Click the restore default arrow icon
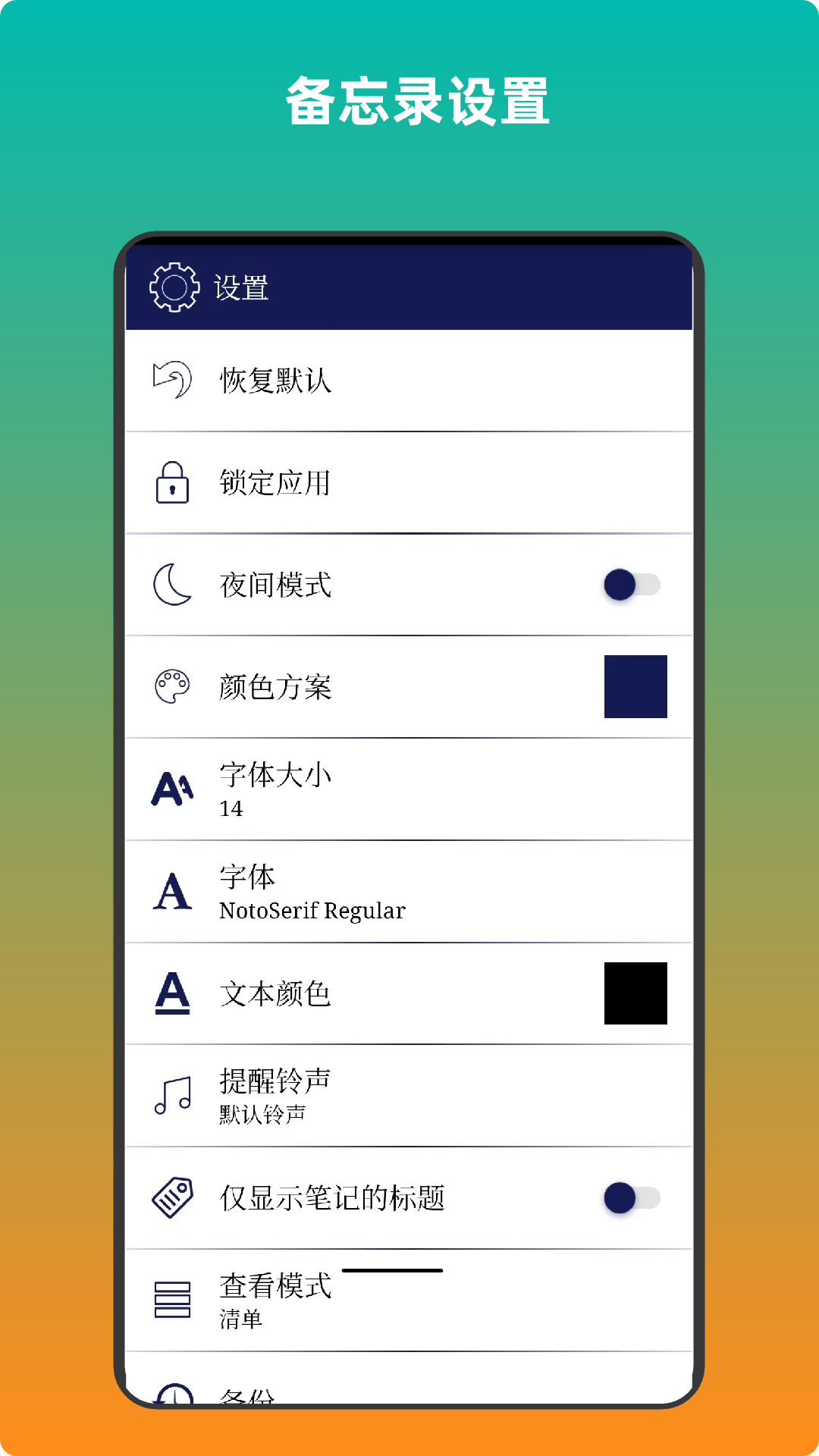This screenshot has width=819, height=1456. pos(171,379)
